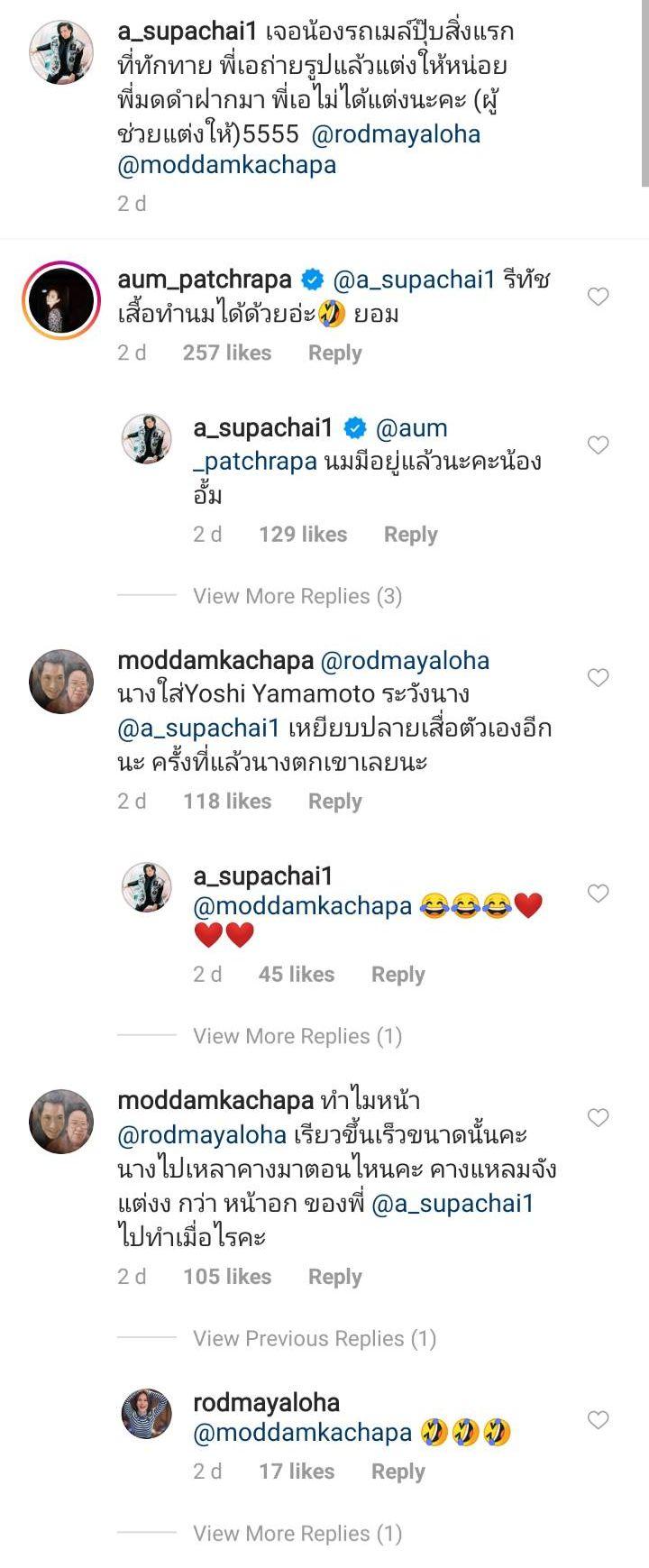Expand View More Replies (3)

297,596
